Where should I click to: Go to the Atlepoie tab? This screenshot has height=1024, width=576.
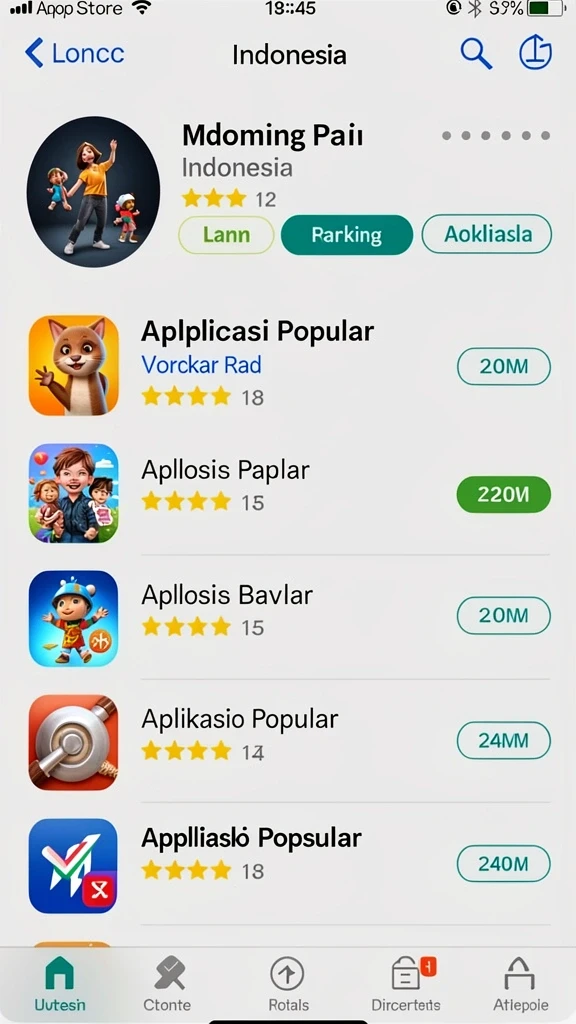520,984
